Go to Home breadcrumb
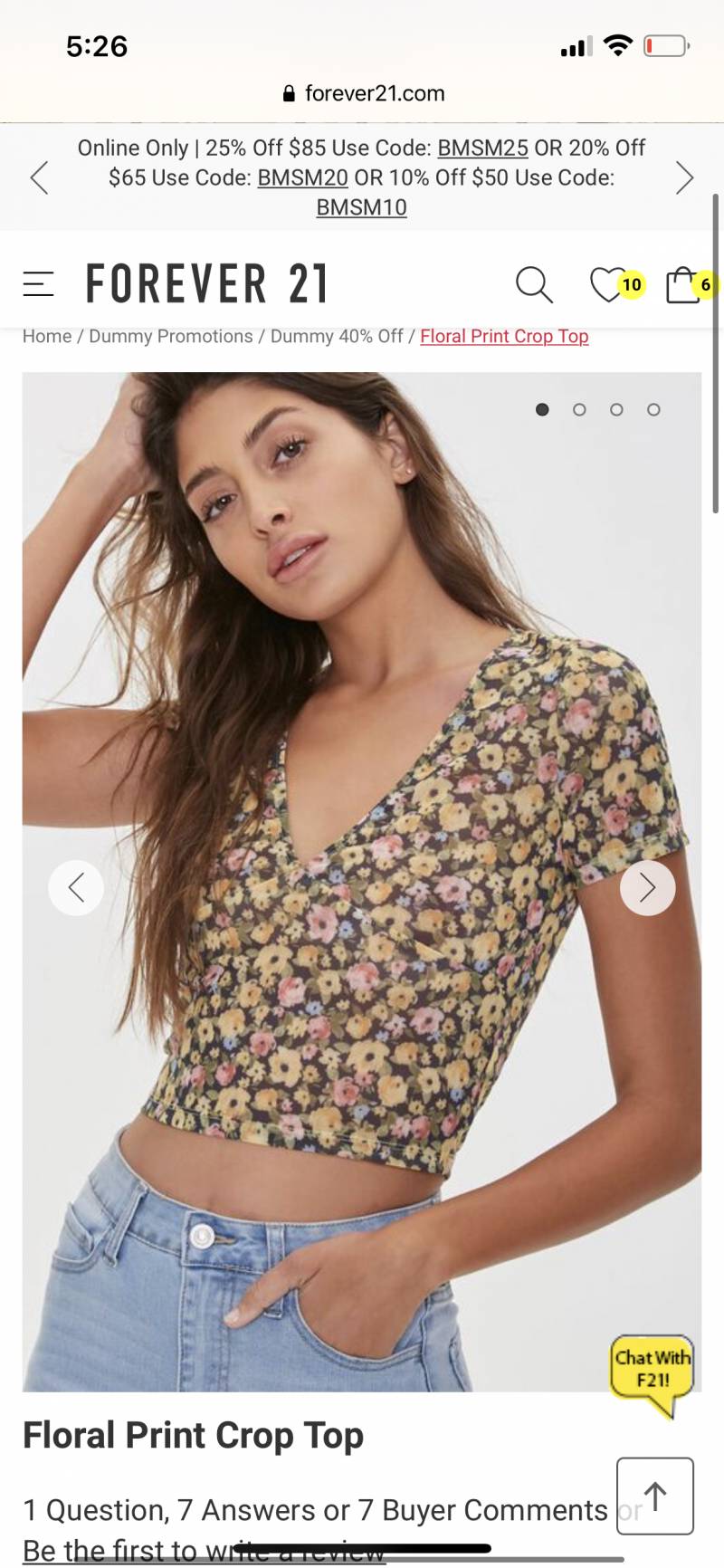The image size is (724, 1568). tap(47, 336)
